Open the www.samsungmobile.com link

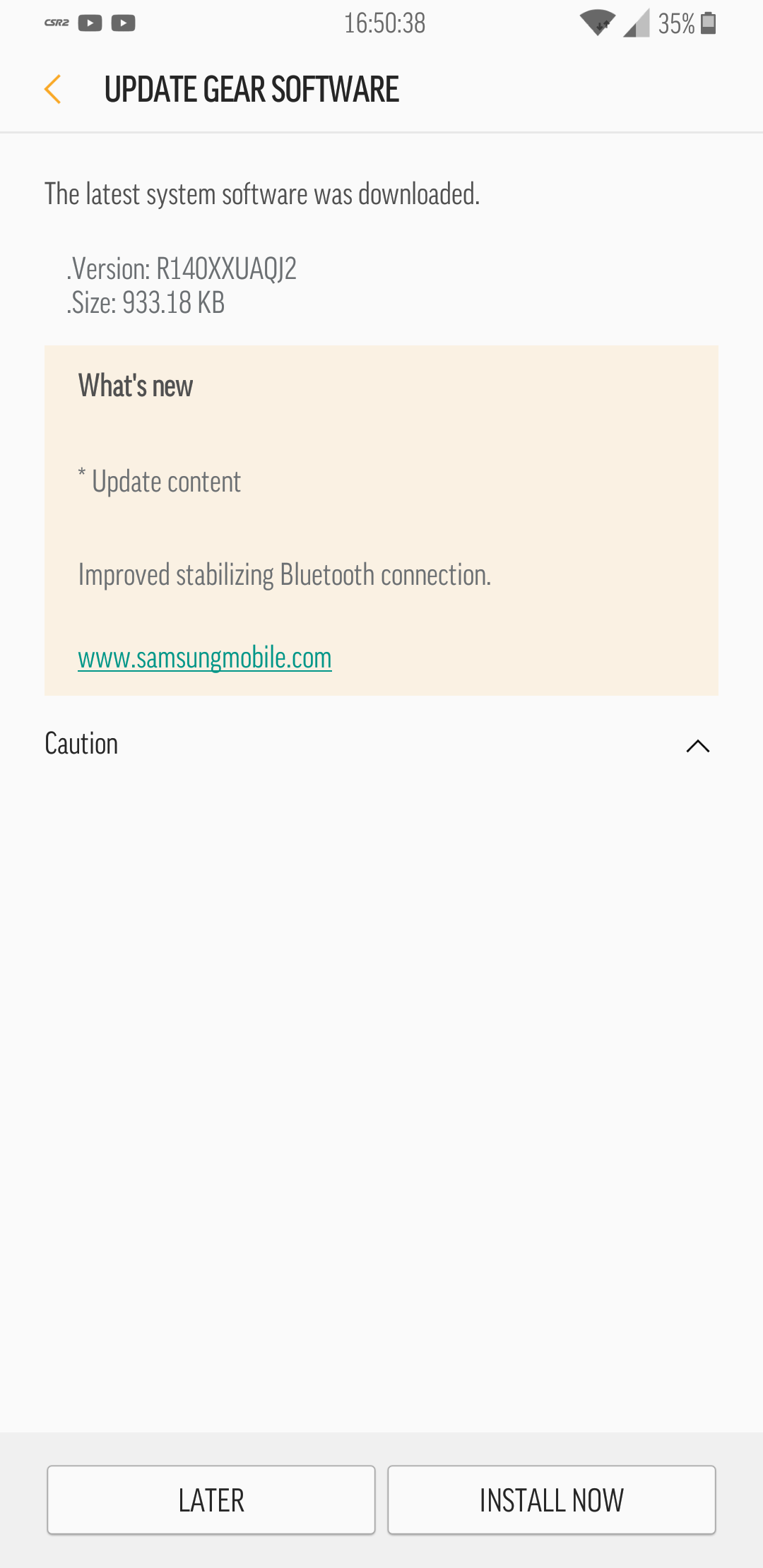click(205, 658)
